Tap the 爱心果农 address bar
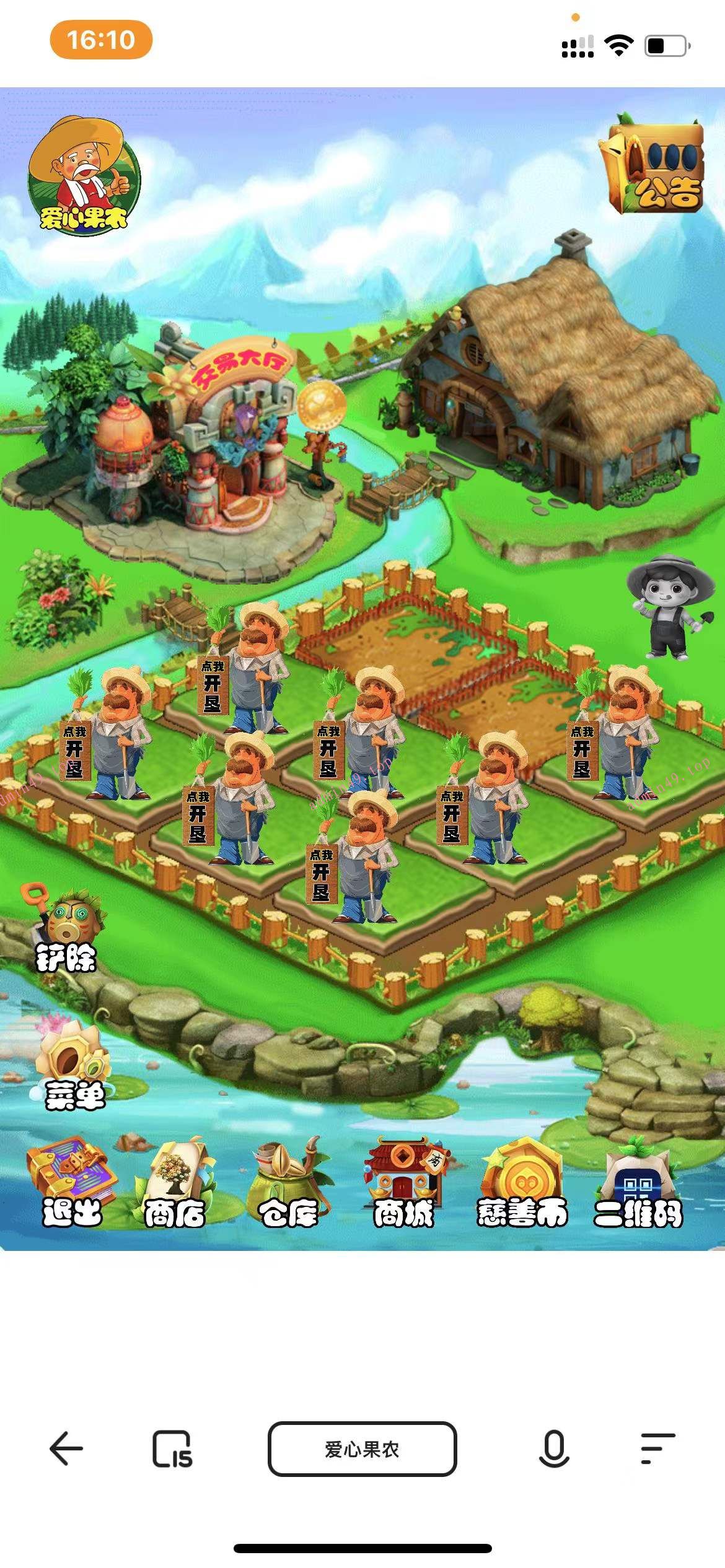 (362, 1449)
